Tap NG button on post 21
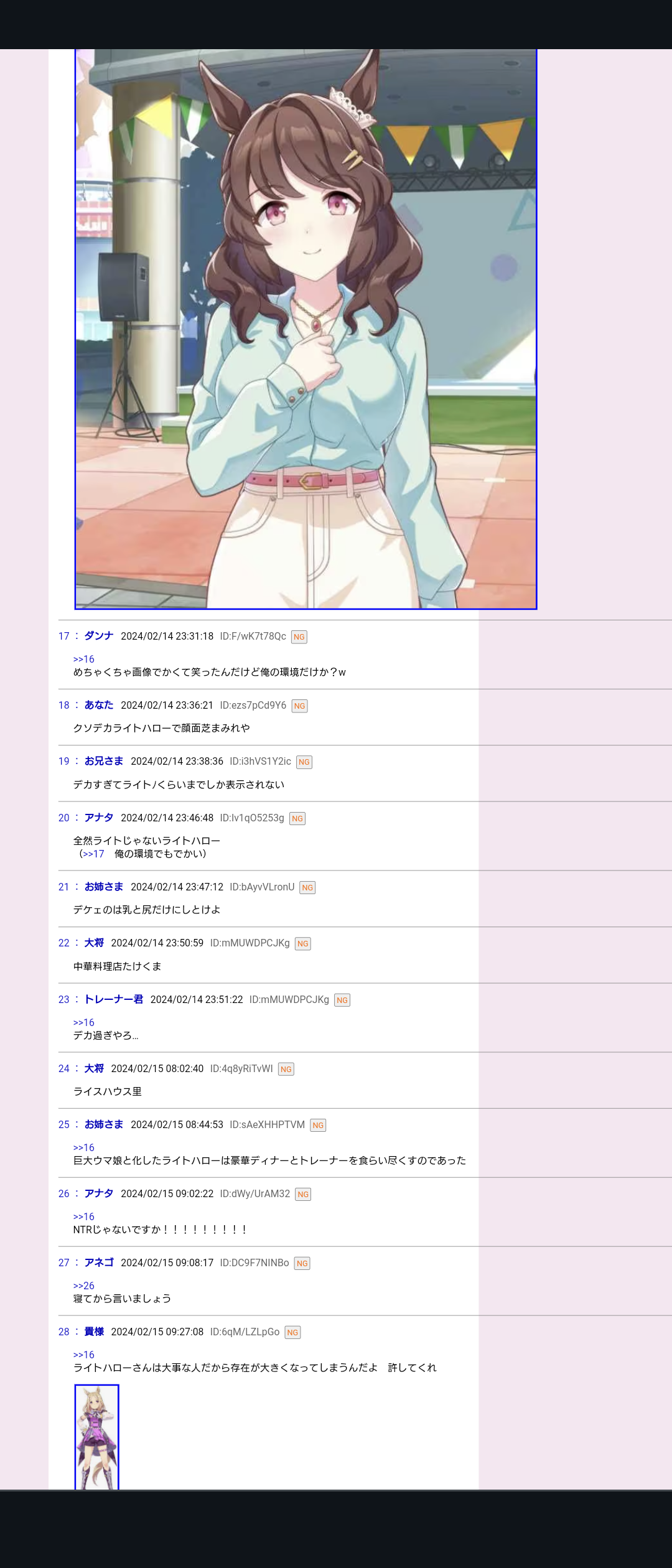This screenshot has height=1568, width=672. [x=307, y=888]
